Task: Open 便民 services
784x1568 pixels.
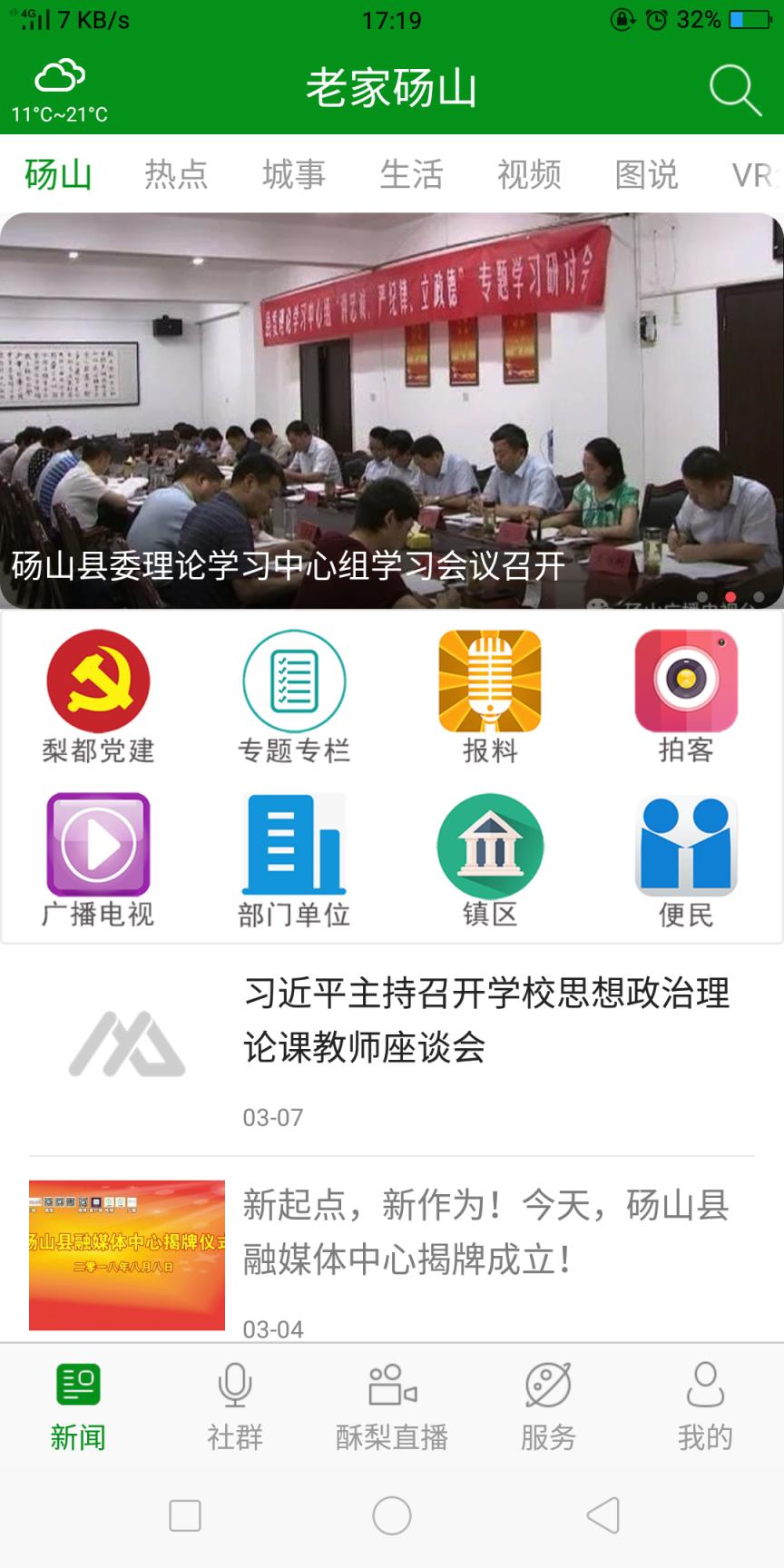Action: pos(686,859)
